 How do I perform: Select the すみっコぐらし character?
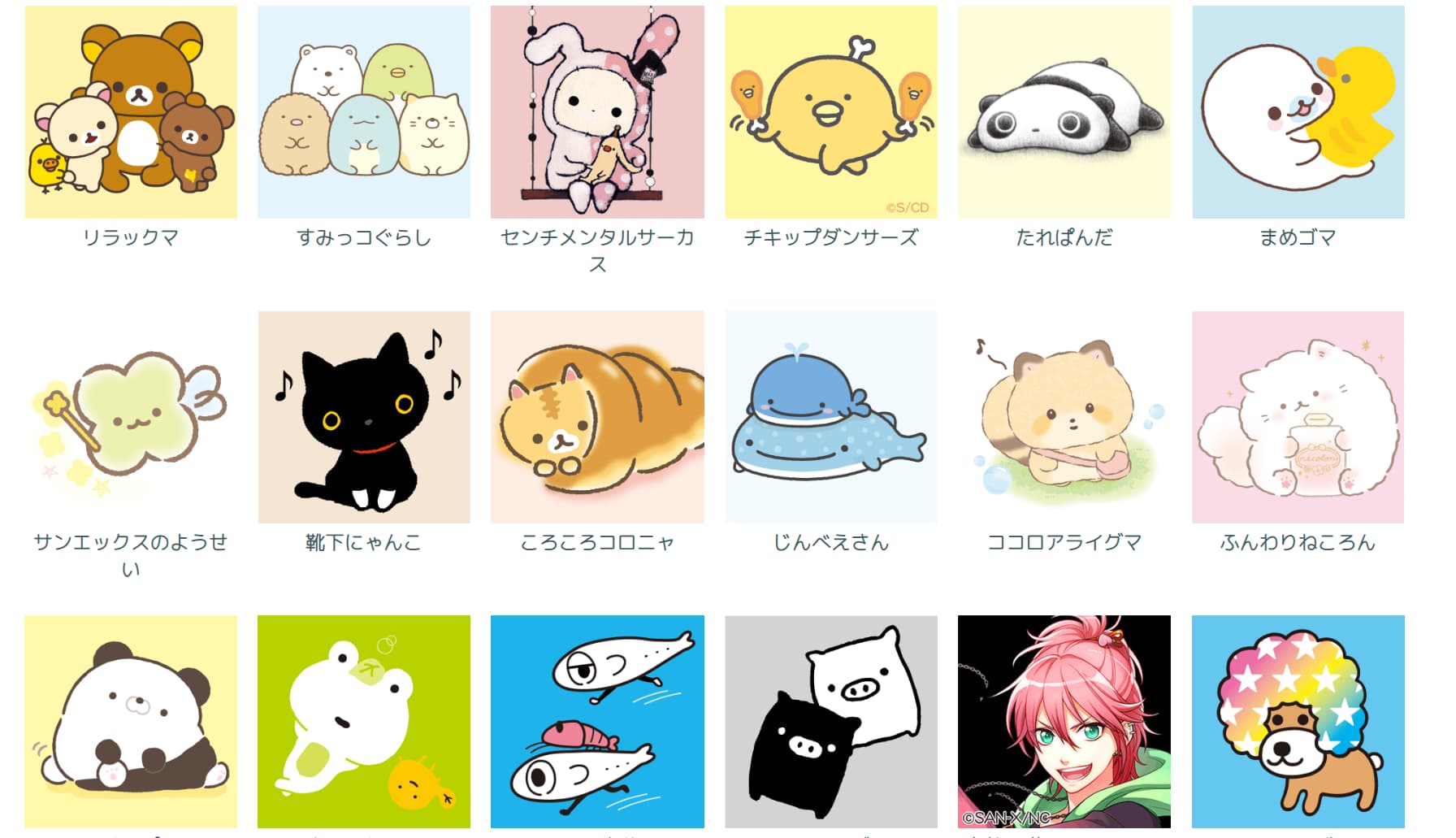(x=364, y=112)
